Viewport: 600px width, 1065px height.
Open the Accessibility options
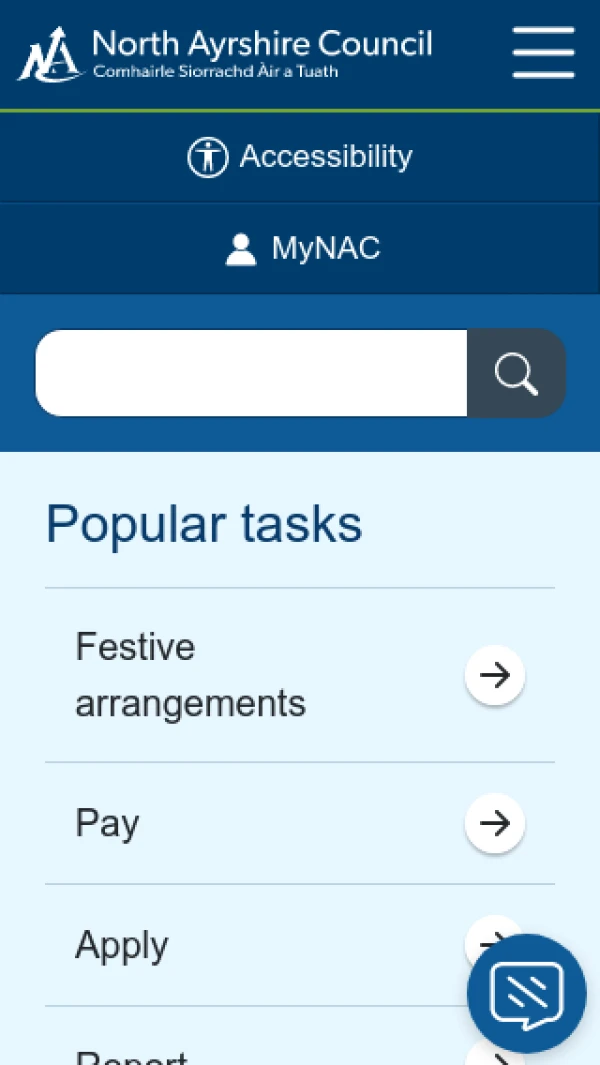tap(300, 157)
